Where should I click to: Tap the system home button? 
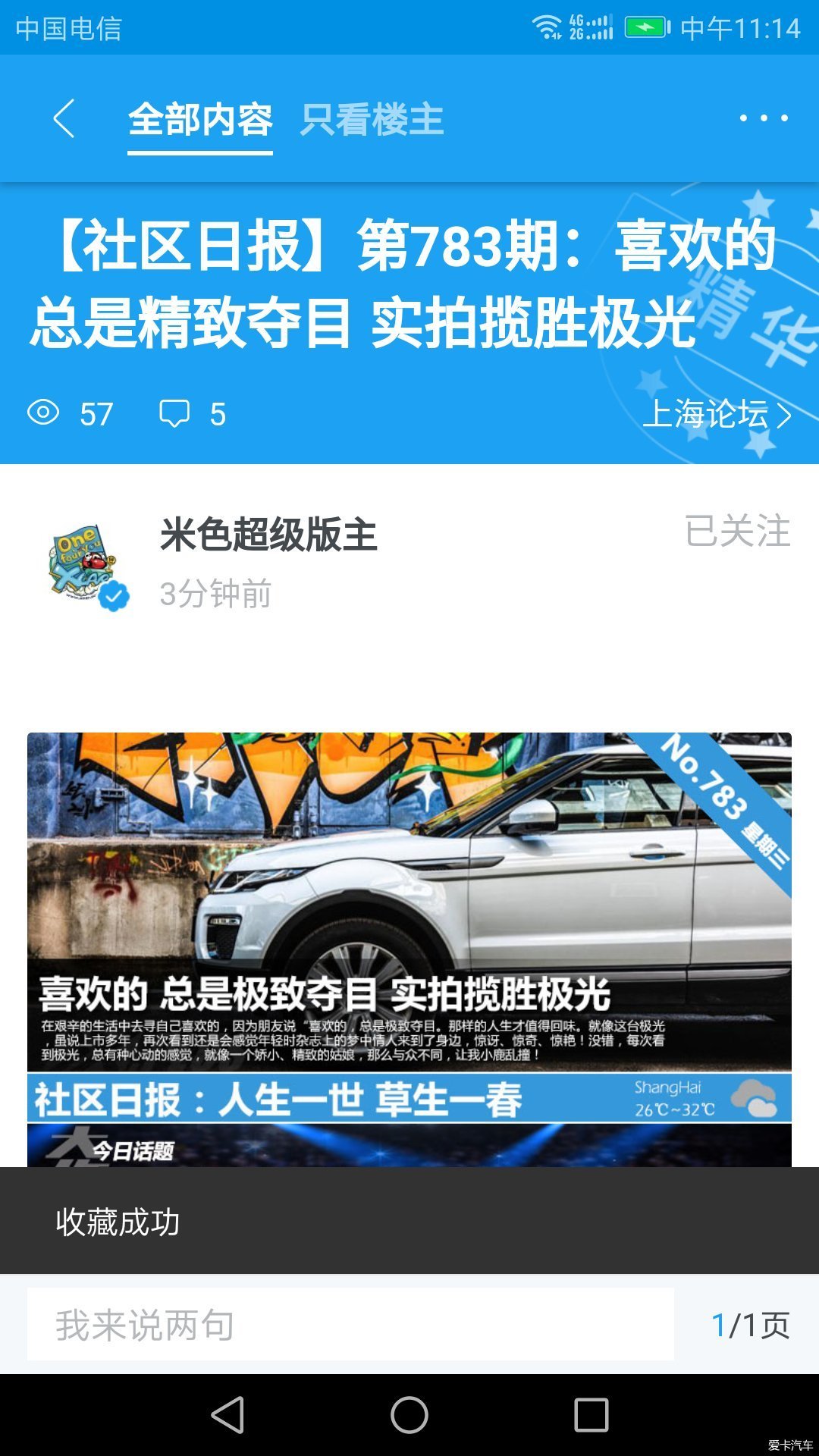[x=409, y=1415]
